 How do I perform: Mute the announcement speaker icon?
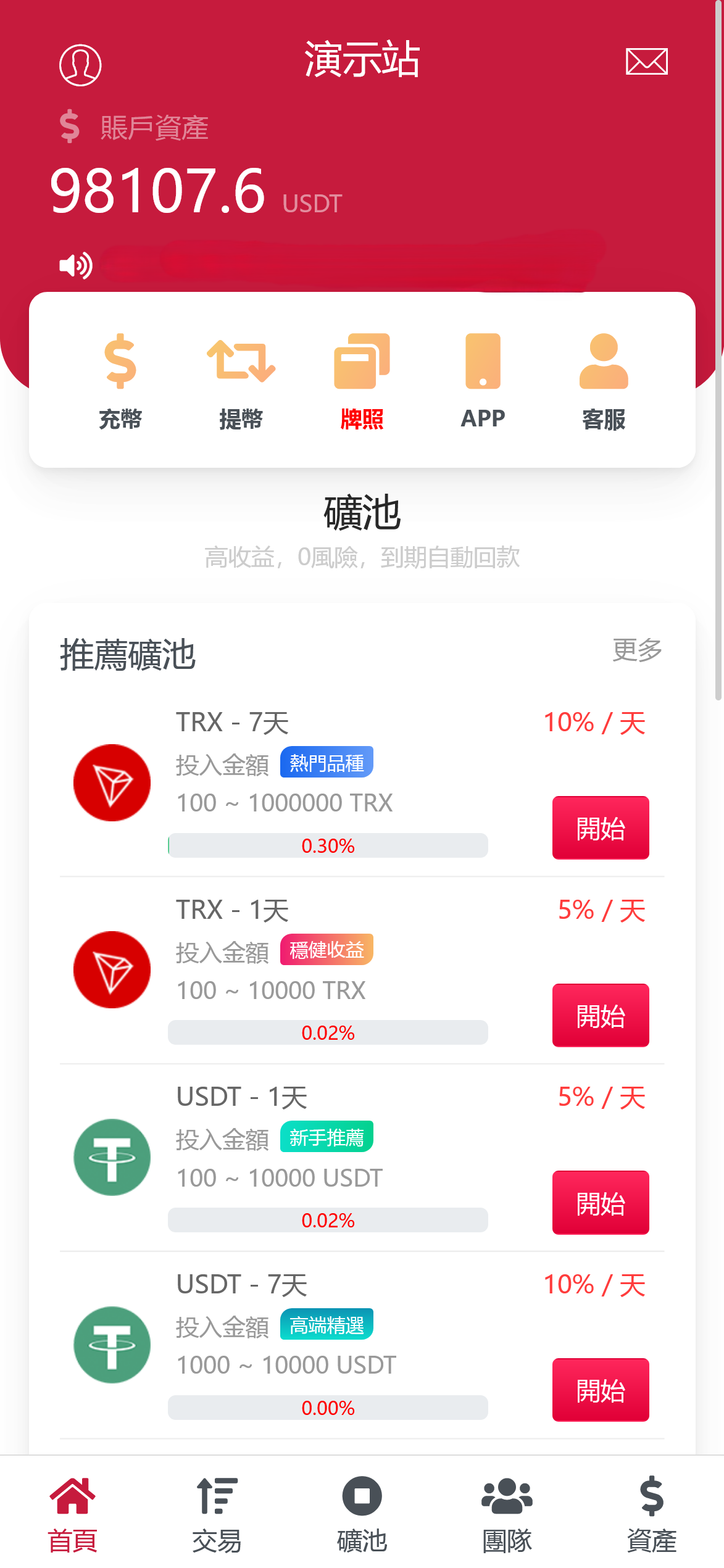coord(74,265)
